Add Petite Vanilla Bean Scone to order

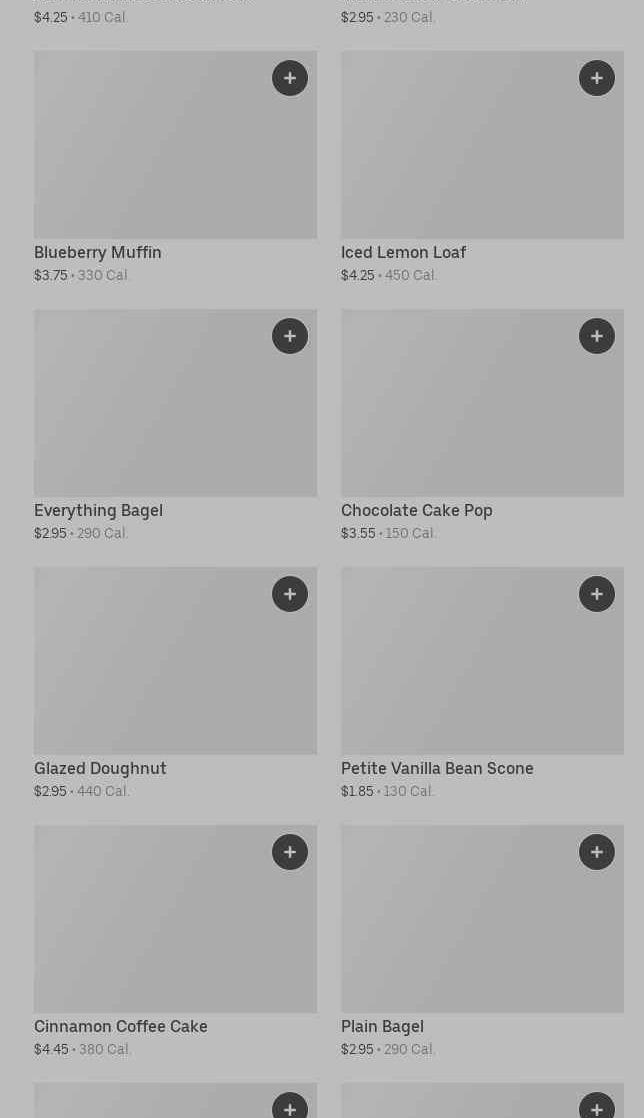click(597, 594)
